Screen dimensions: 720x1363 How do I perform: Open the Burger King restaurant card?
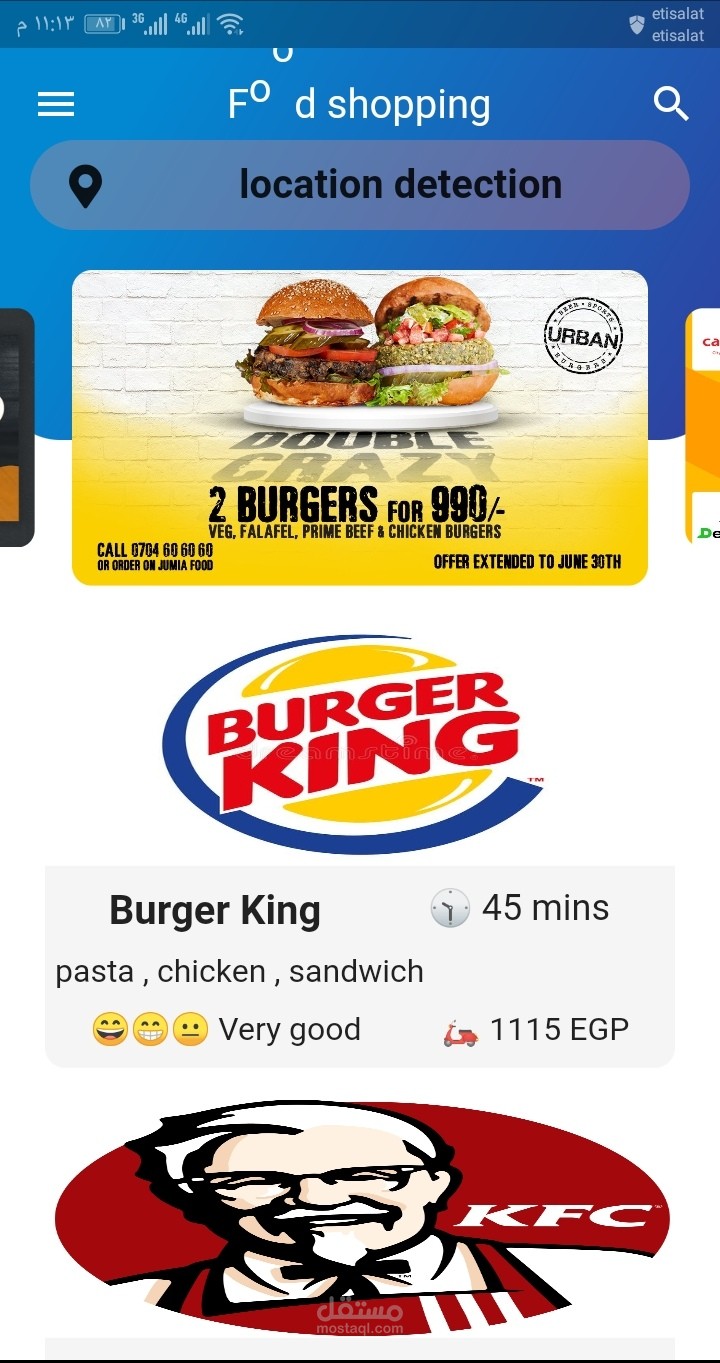click(x=360, y=965)
